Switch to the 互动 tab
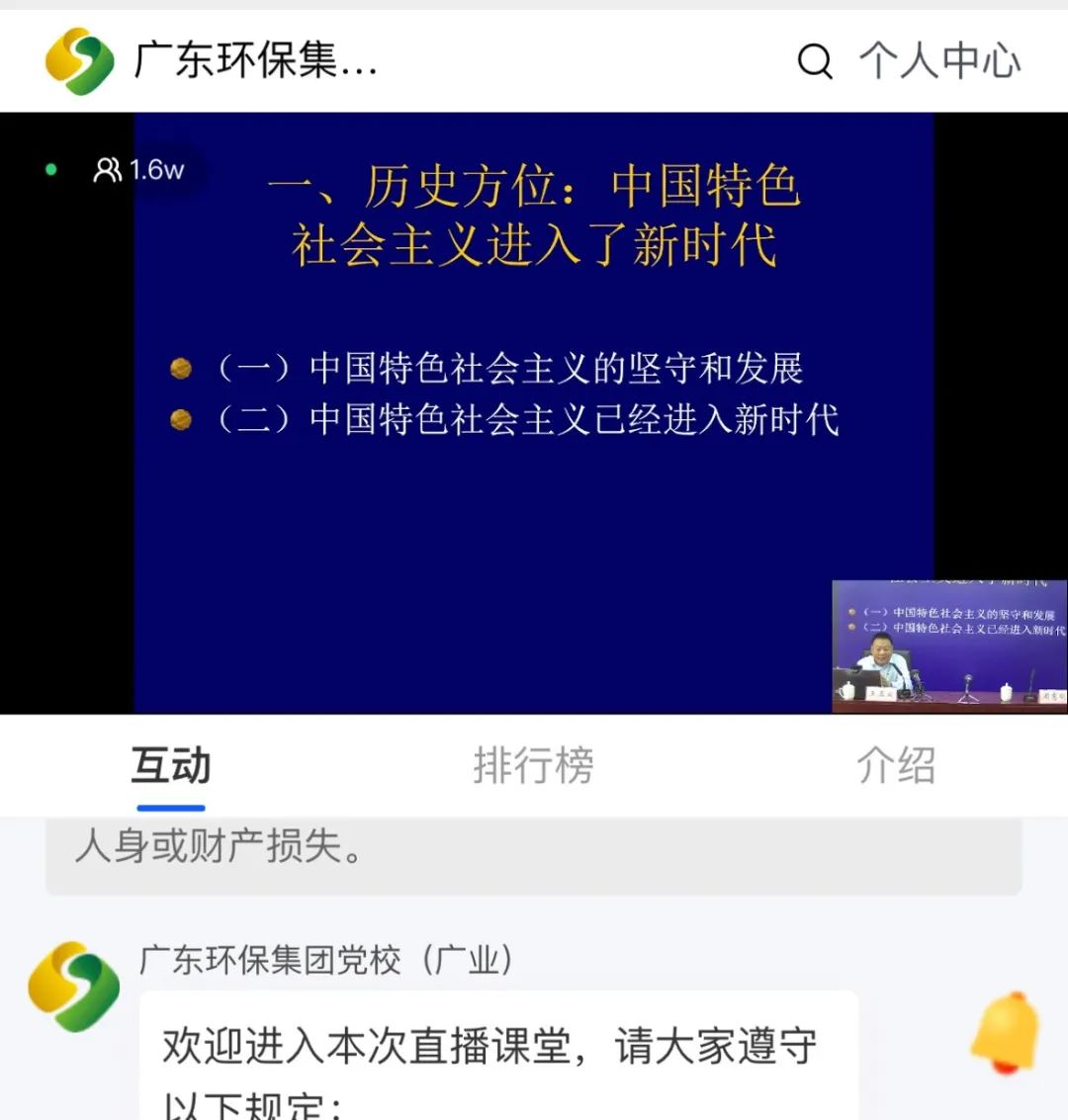The height and width of the screenshot is (1120, 1068). click(x=170, y=767)
